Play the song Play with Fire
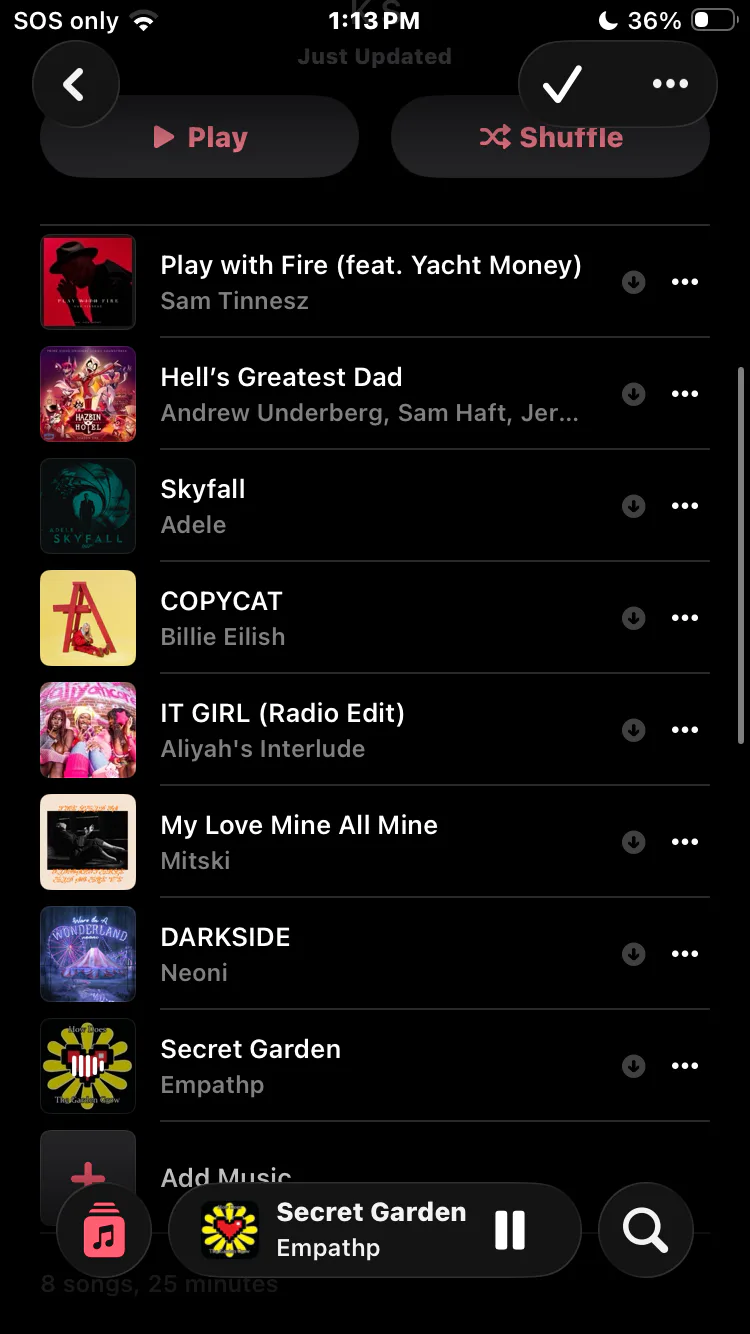Image resolution: width=750 pixels, height=1334 pixels. (x=370, y=282)
